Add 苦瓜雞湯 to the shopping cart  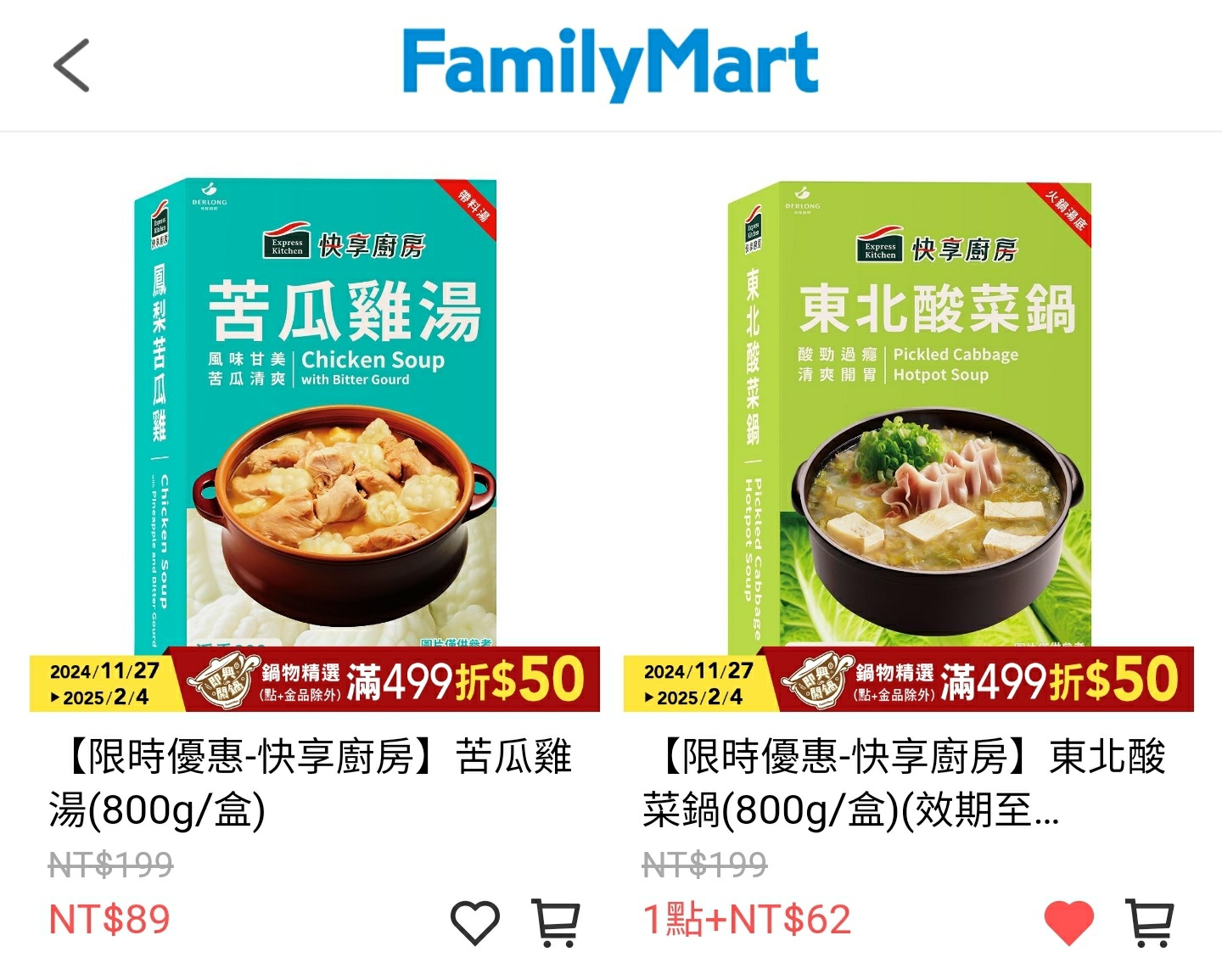[557, 922]
